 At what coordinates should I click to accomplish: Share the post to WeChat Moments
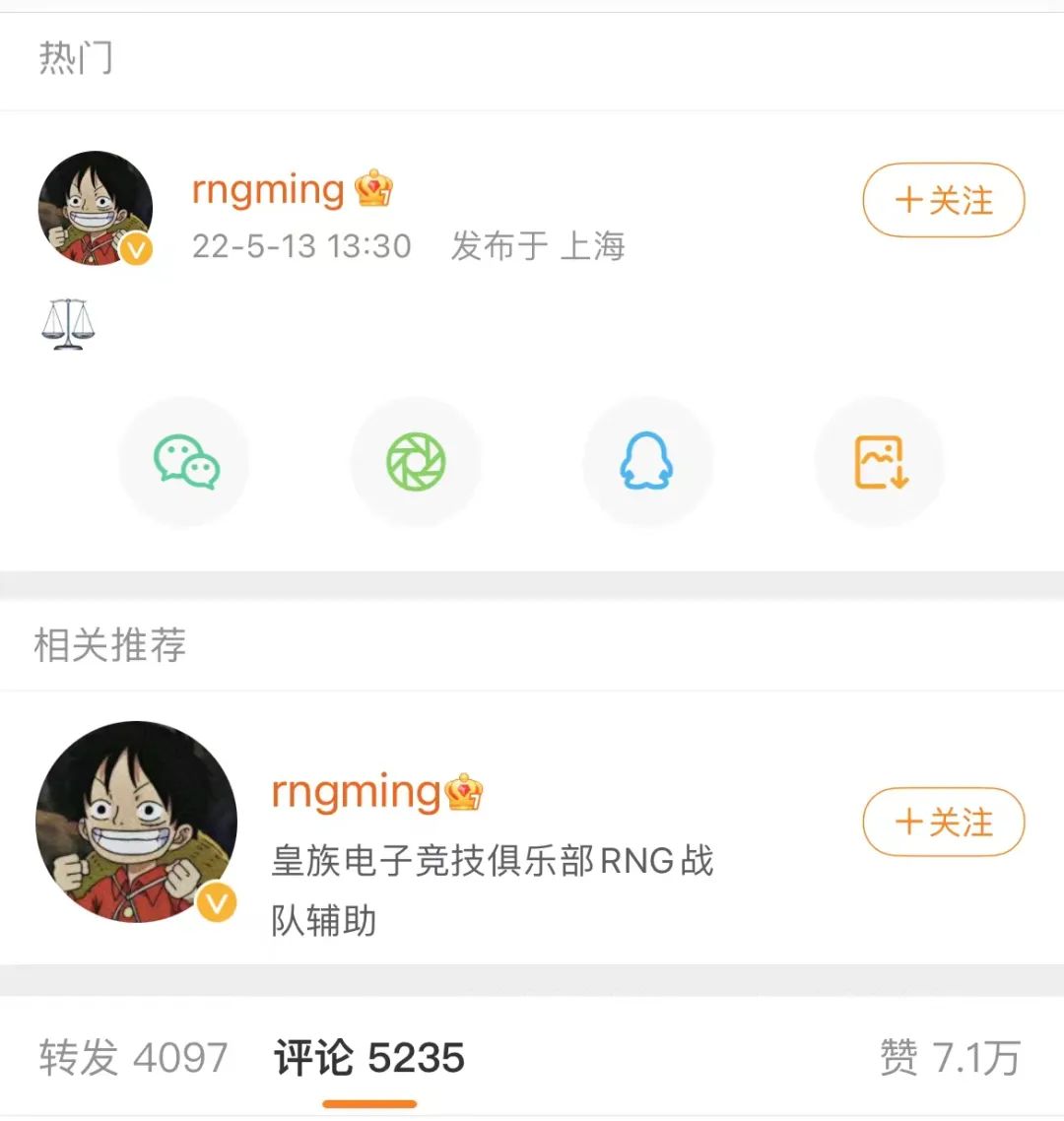tap(416, 462)
